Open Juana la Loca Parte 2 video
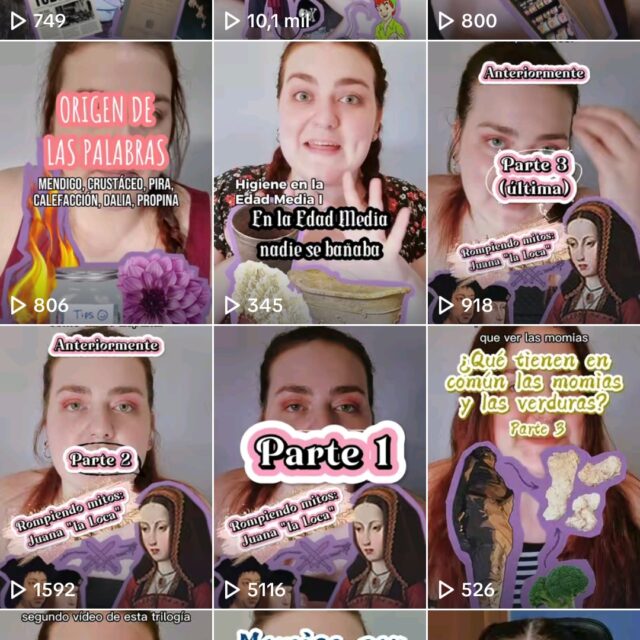The width and height of the screenshot is (640, 640). [x=106, y=467]
